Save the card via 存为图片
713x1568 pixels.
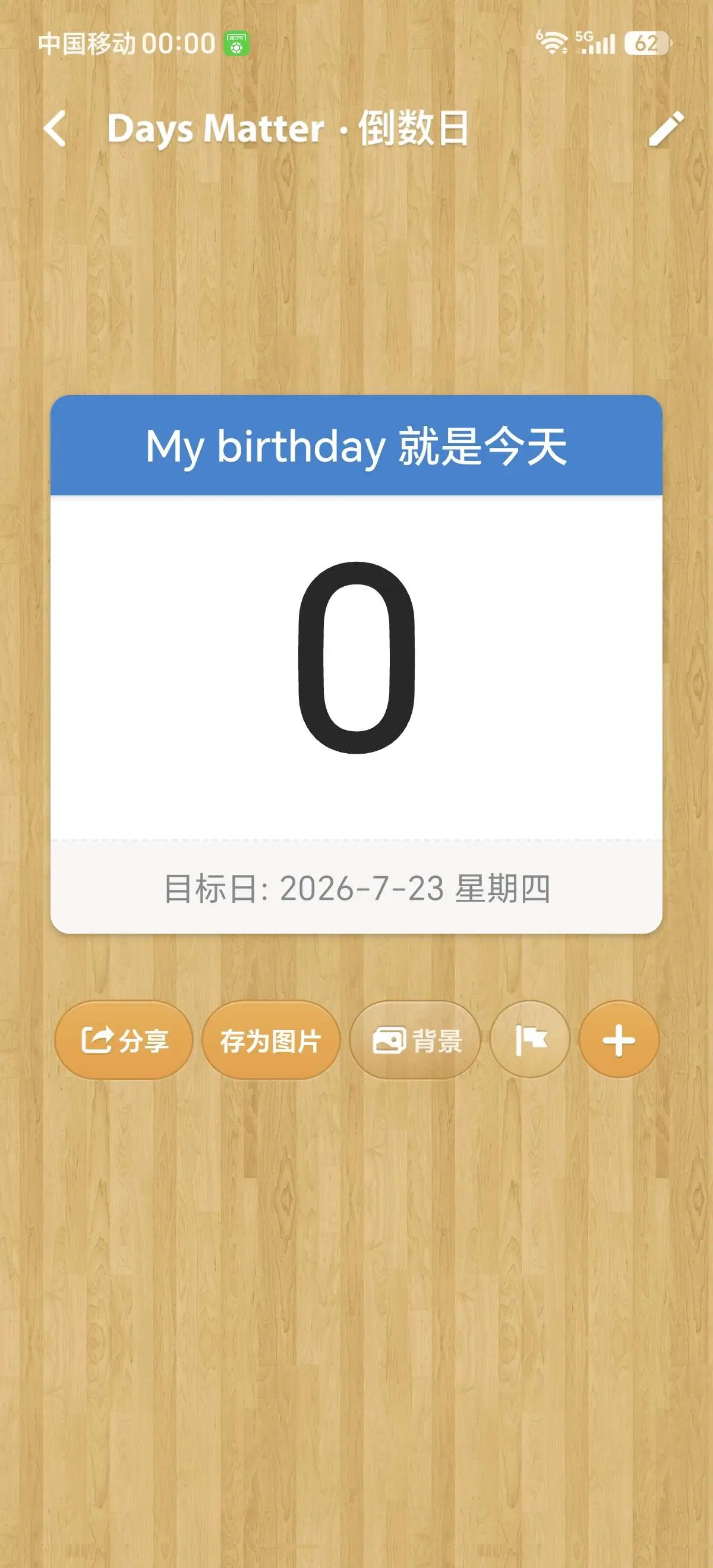(x=271, y=1039)
